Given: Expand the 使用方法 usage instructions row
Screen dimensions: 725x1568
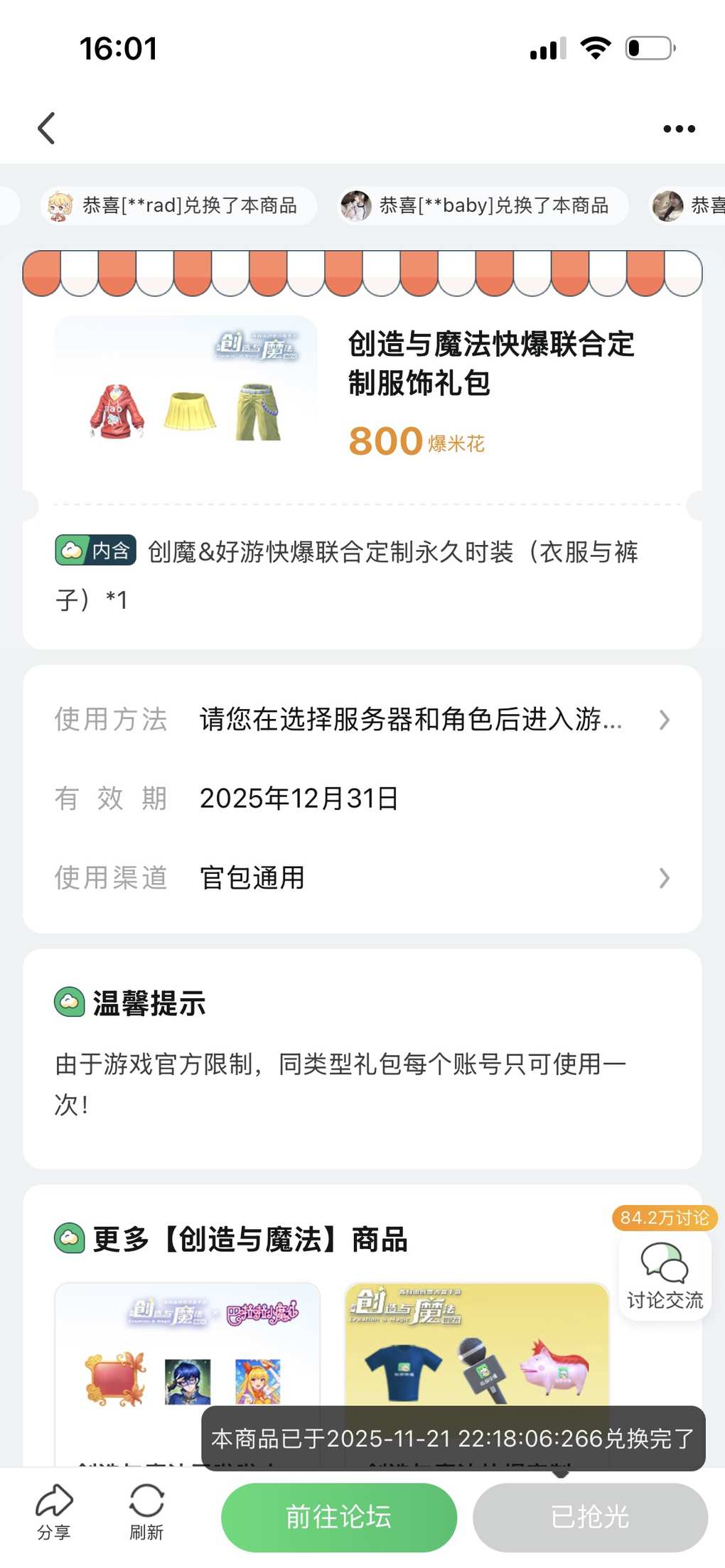Looking at the screenshot, I should tap(362, 720).
